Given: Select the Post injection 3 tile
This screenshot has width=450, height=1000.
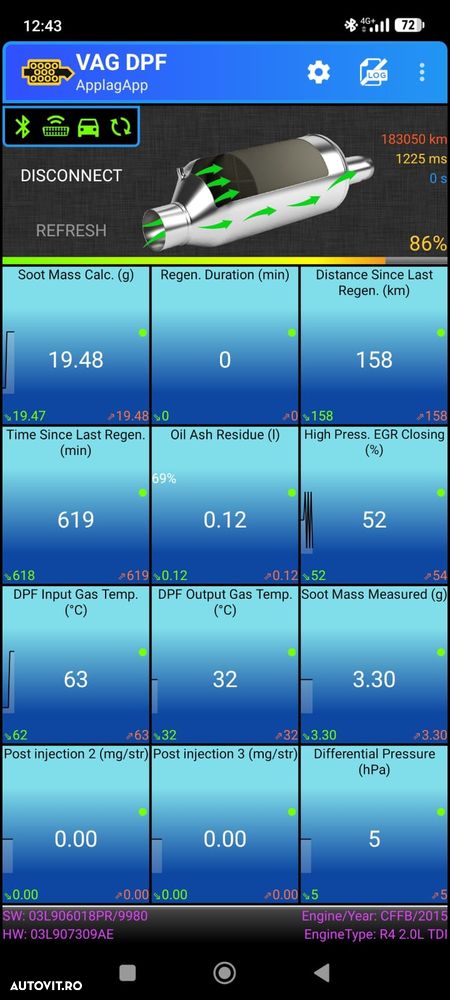Looking at the screenshot, I should coord(225,824).
